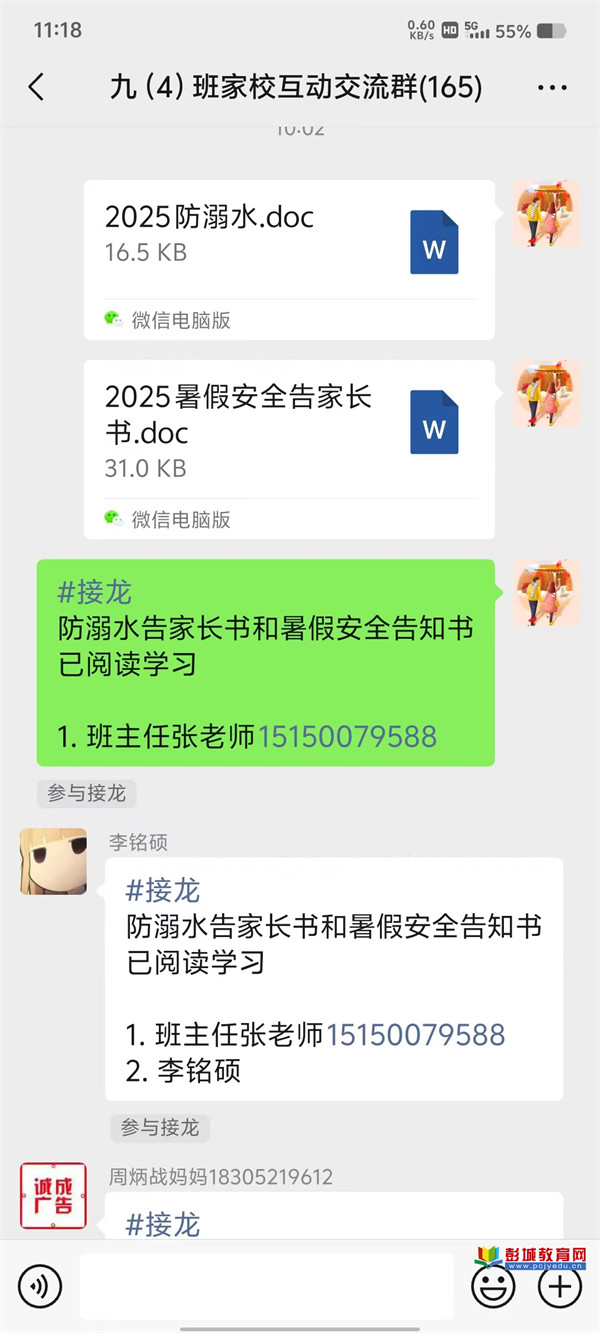Switch to voice message input
Image resolution: width=600 pixels, height=1333 pixels.
40,1286
